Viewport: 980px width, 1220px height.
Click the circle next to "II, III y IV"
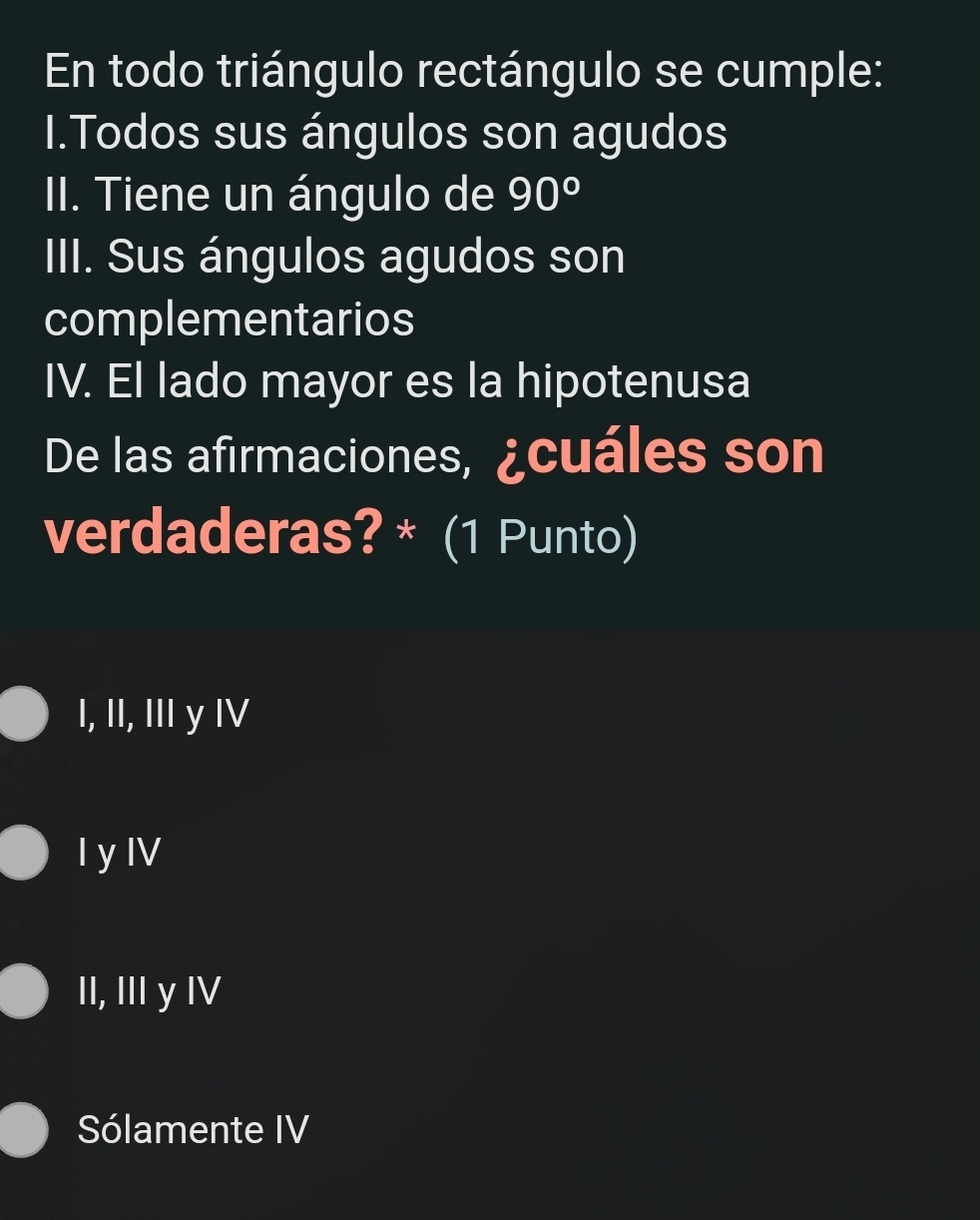(22, 992)
